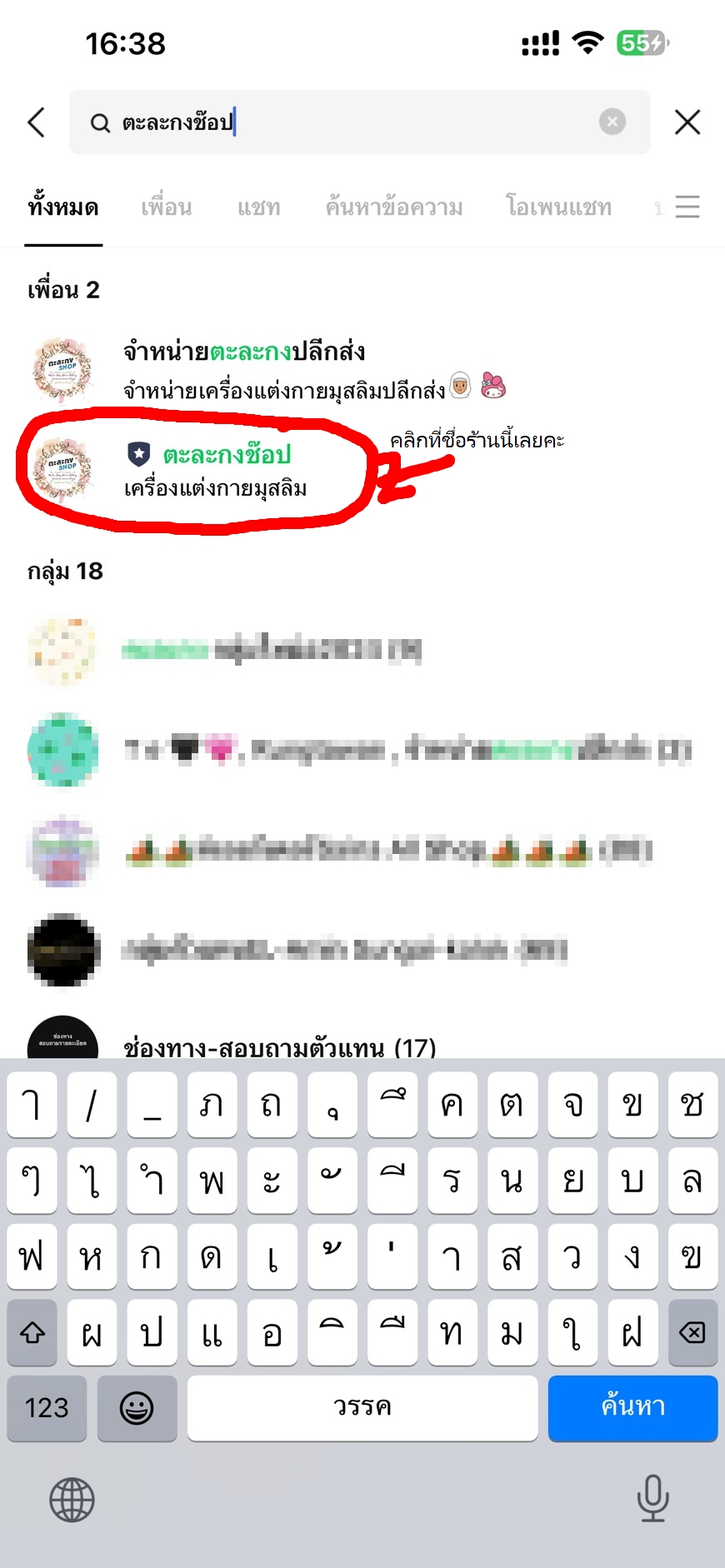Image resolution: width=725 pixels, height=1568 pixels.
Task: Clear the search text field
Action: click(x=612, y=122)
